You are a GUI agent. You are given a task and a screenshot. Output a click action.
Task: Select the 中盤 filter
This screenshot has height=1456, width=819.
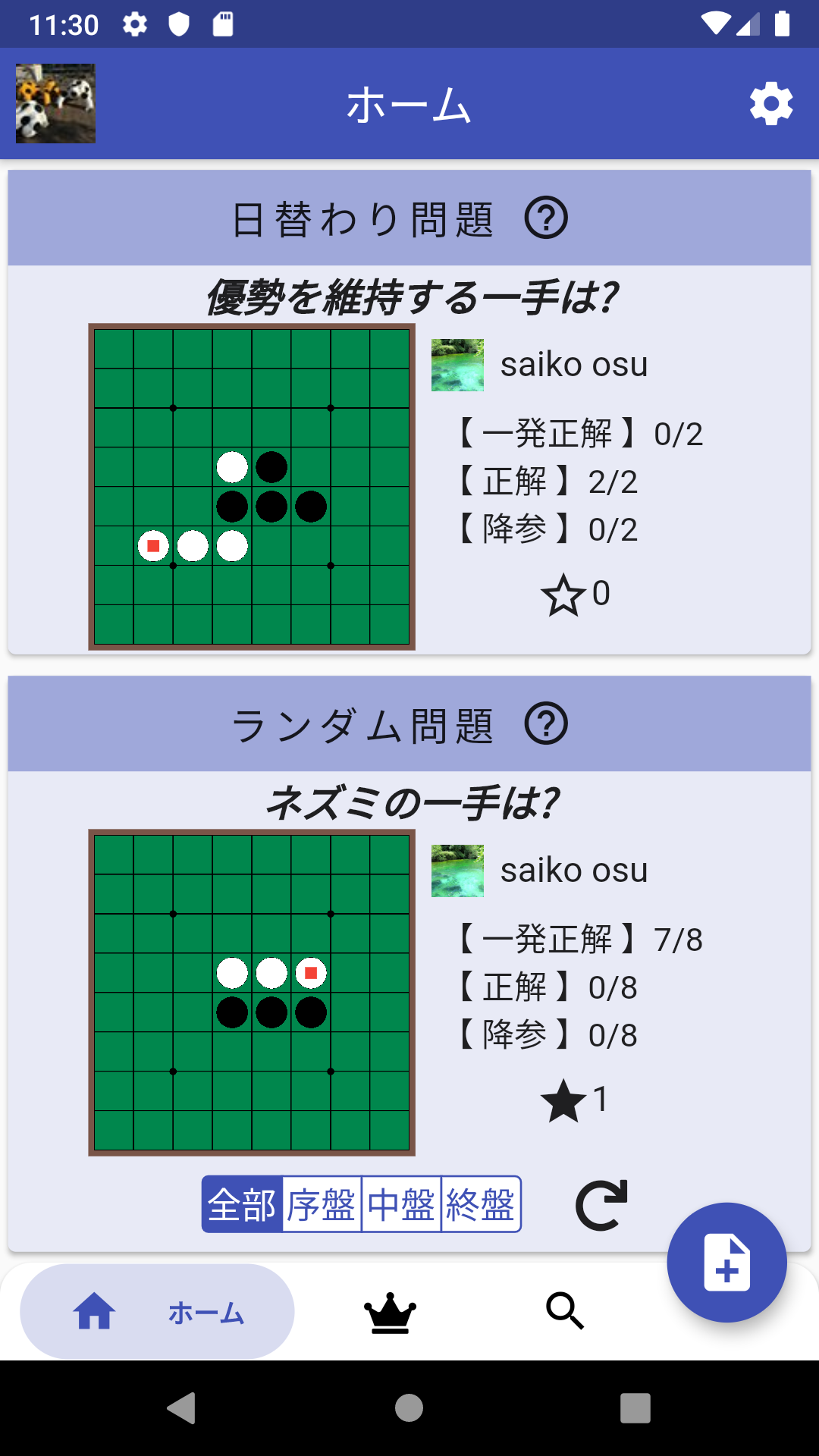[401, 1204]
